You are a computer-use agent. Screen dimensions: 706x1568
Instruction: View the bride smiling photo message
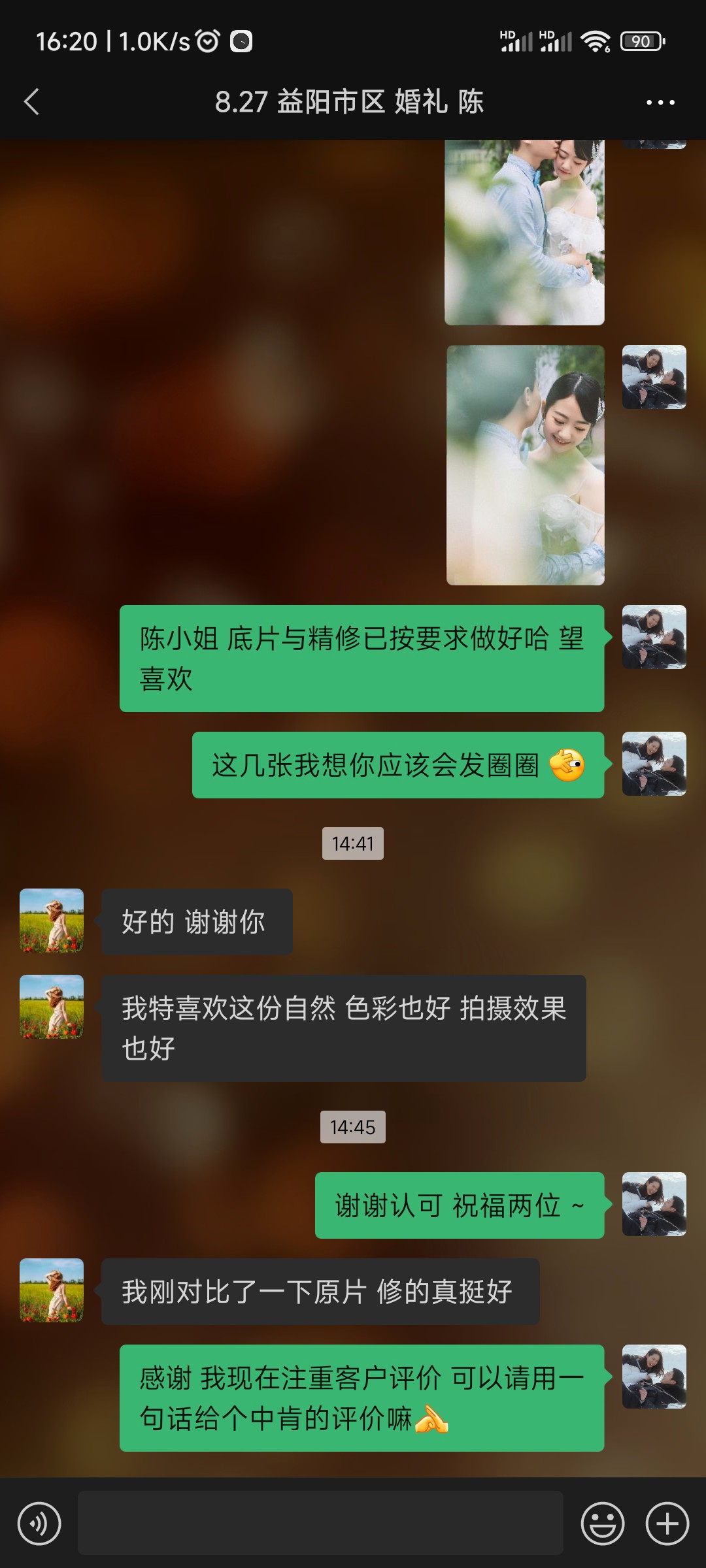click(526, 465)
